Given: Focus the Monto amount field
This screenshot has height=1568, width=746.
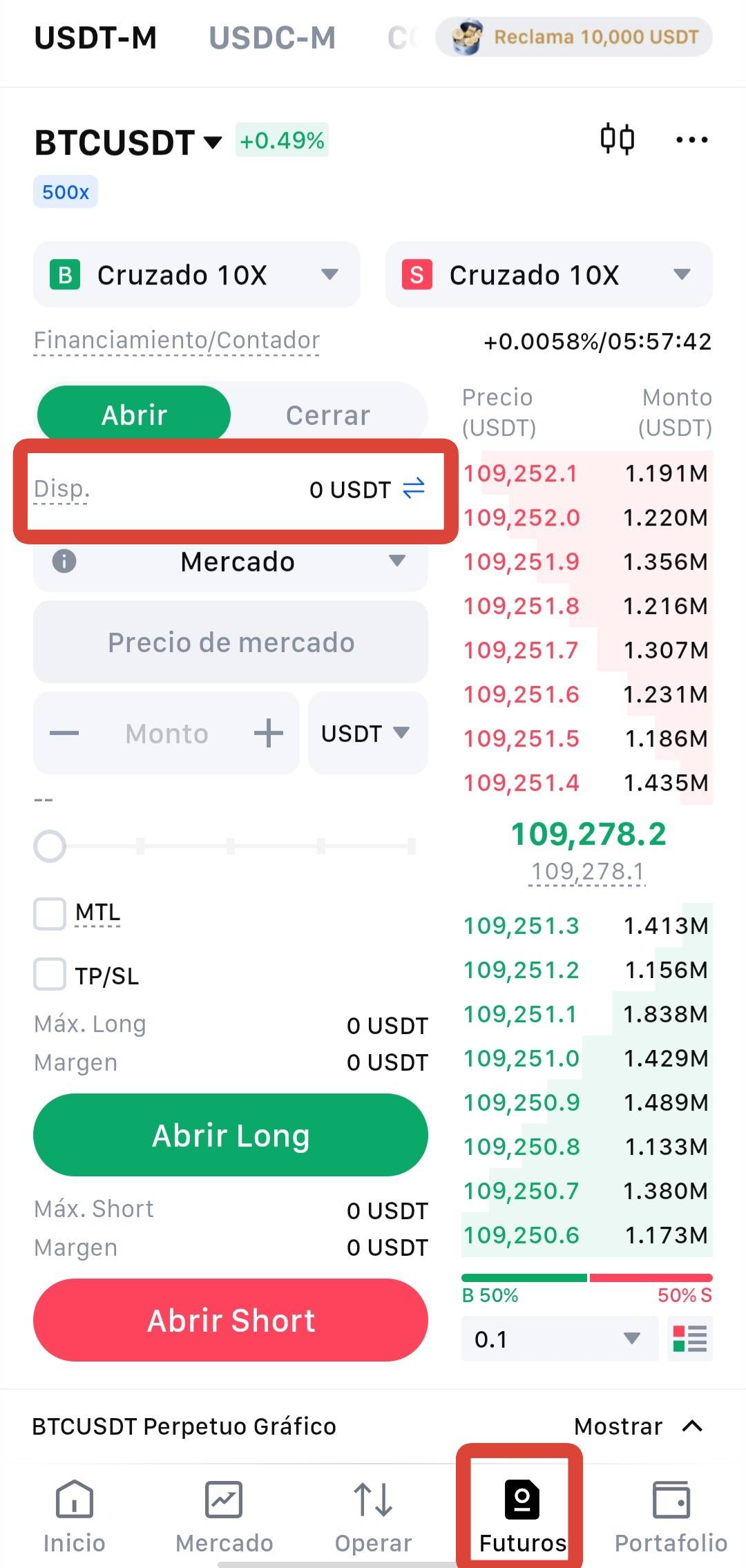Looking at the screenshot, I should point(166,734).
